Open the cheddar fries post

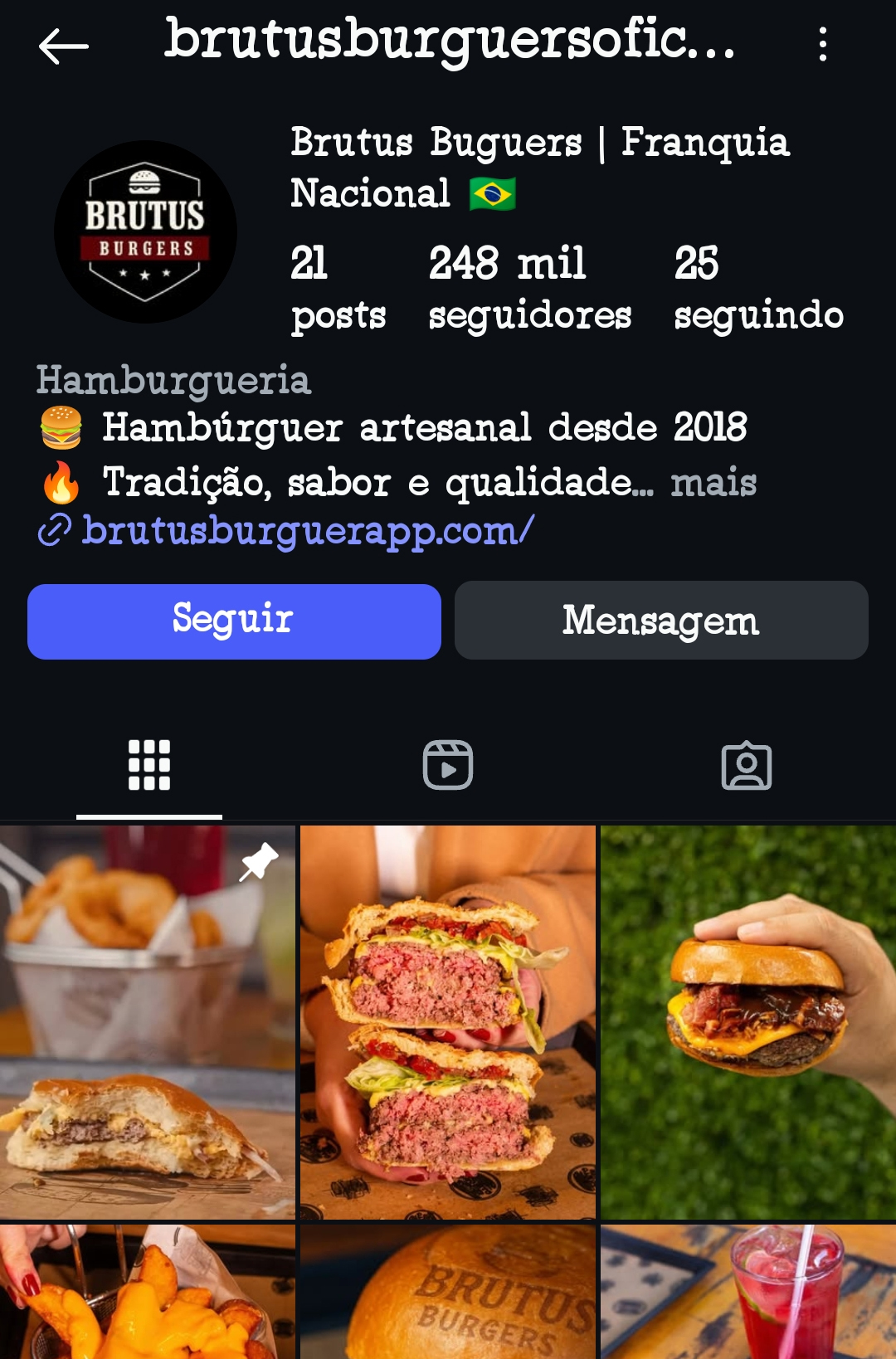point(148,1293)
